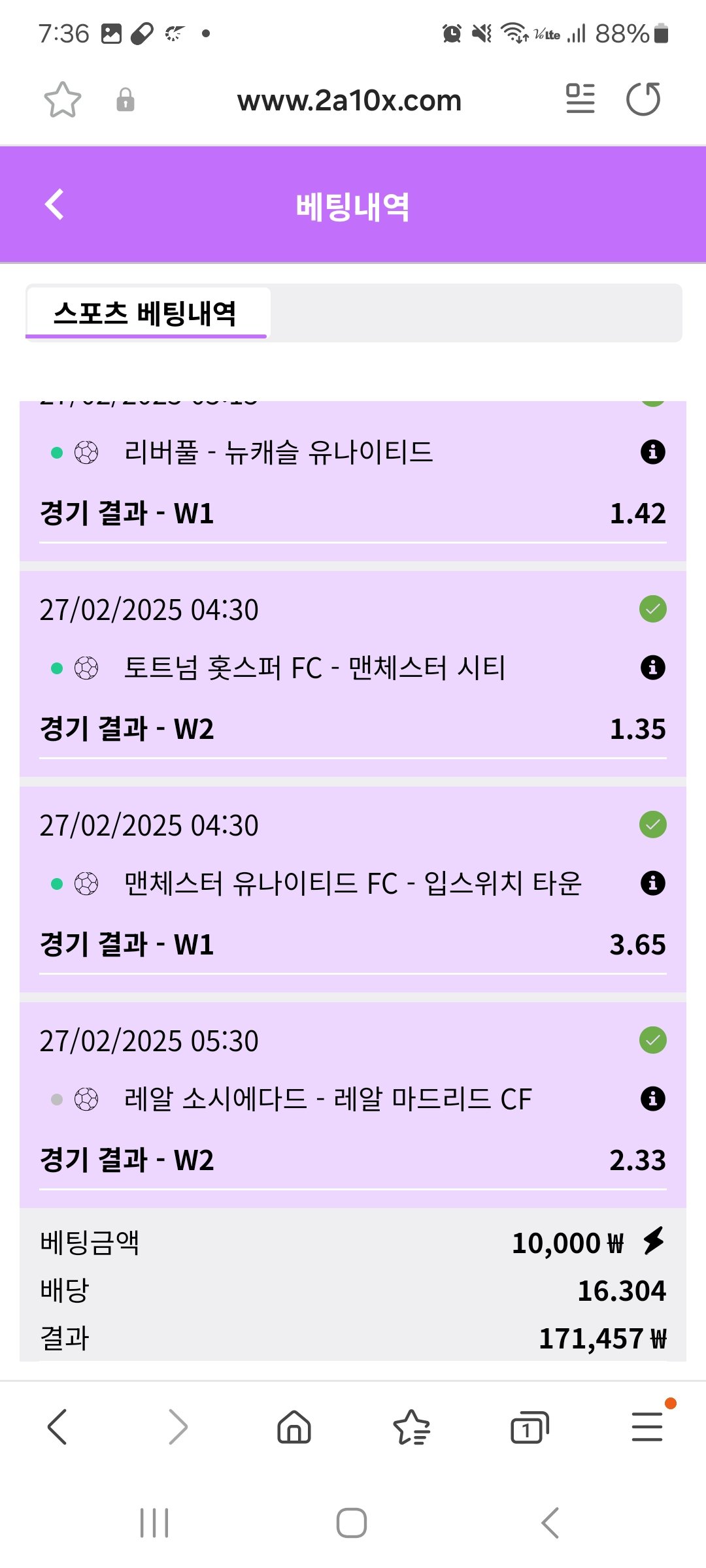Bookmark this page with the star icon
706x1568 pixels.
tap(62, 100)
